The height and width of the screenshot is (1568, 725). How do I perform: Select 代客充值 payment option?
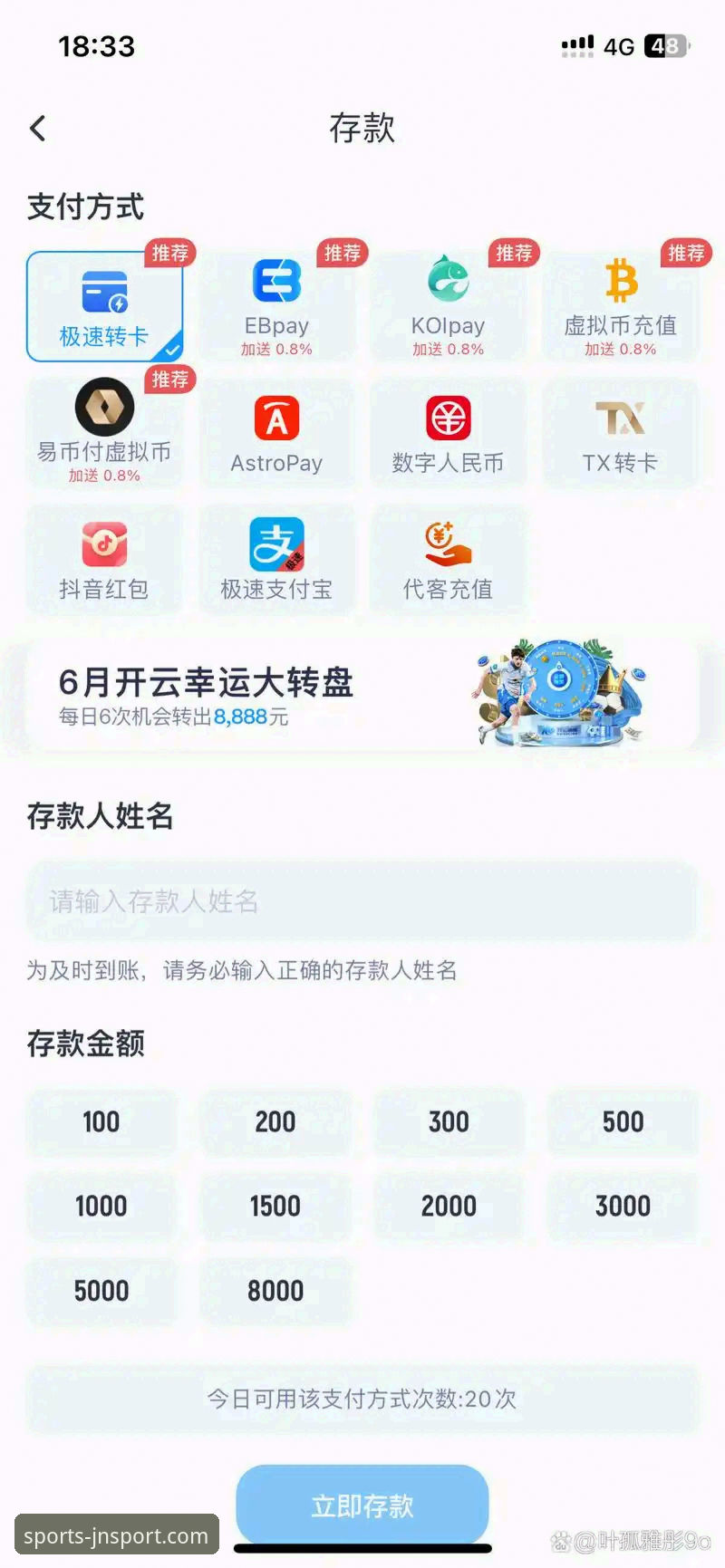448,560
